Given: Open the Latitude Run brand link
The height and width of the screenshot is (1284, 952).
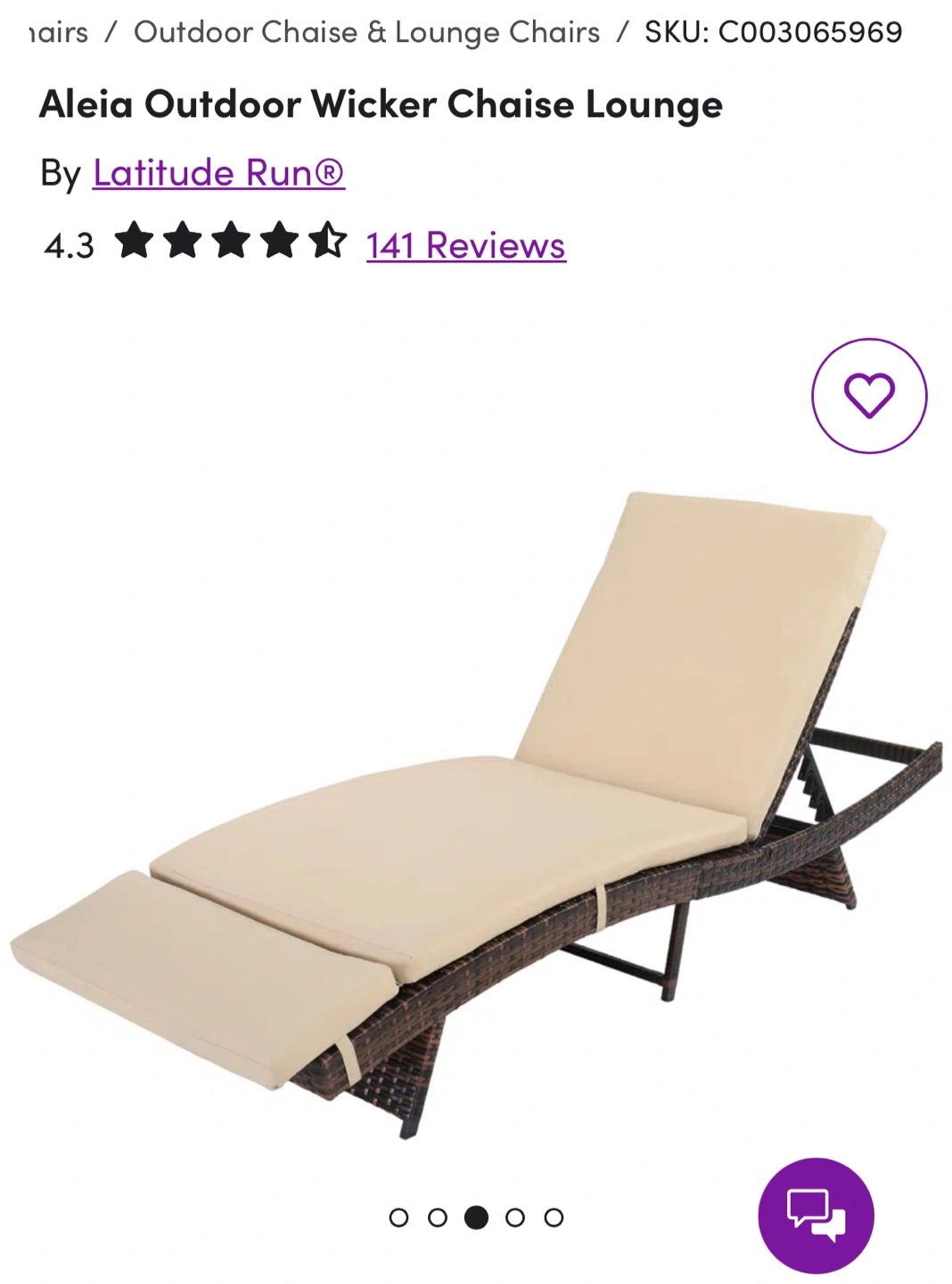Looking at the screenshot, I should tap(218, 173).
